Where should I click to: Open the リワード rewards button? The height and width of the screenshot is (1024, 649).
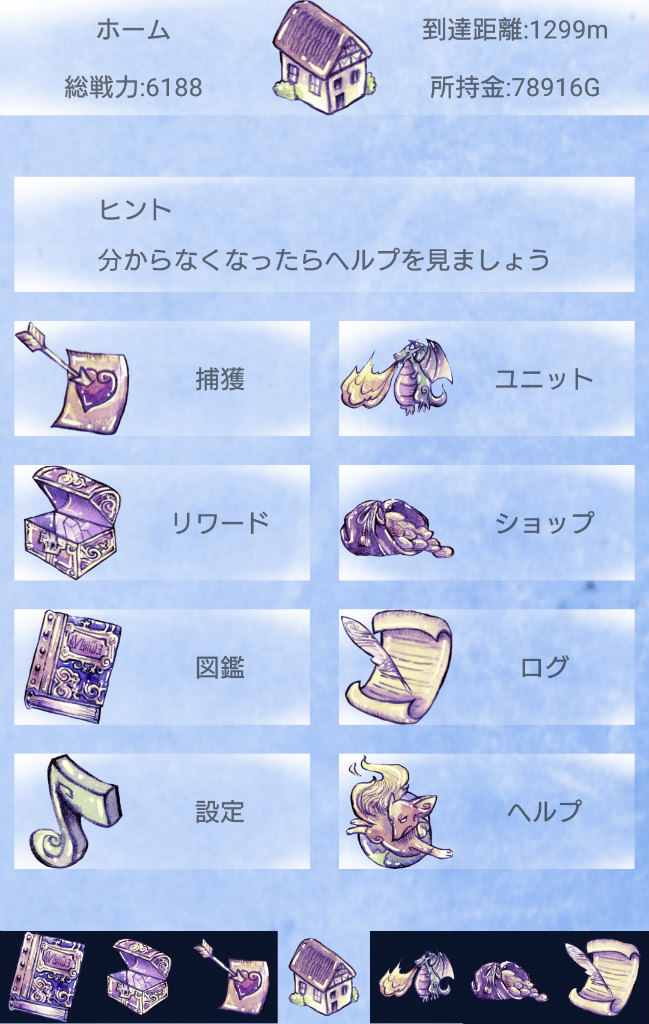[162, 523]
